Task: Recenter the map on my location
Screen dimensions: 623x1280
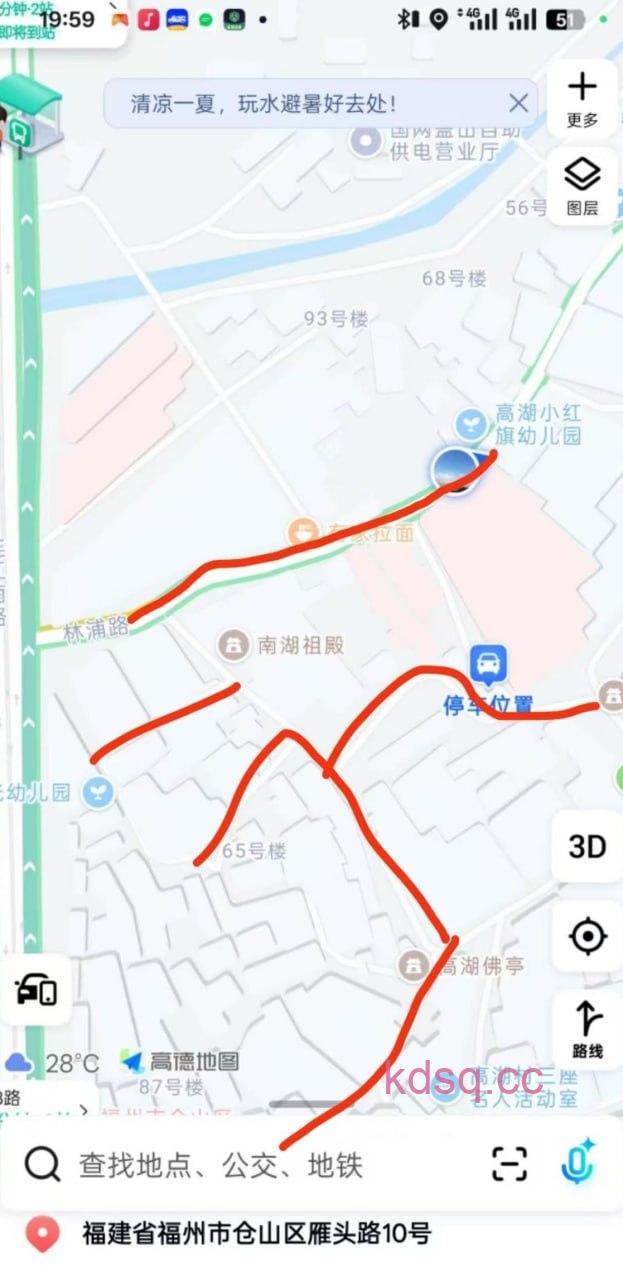Action: [587, 937]
